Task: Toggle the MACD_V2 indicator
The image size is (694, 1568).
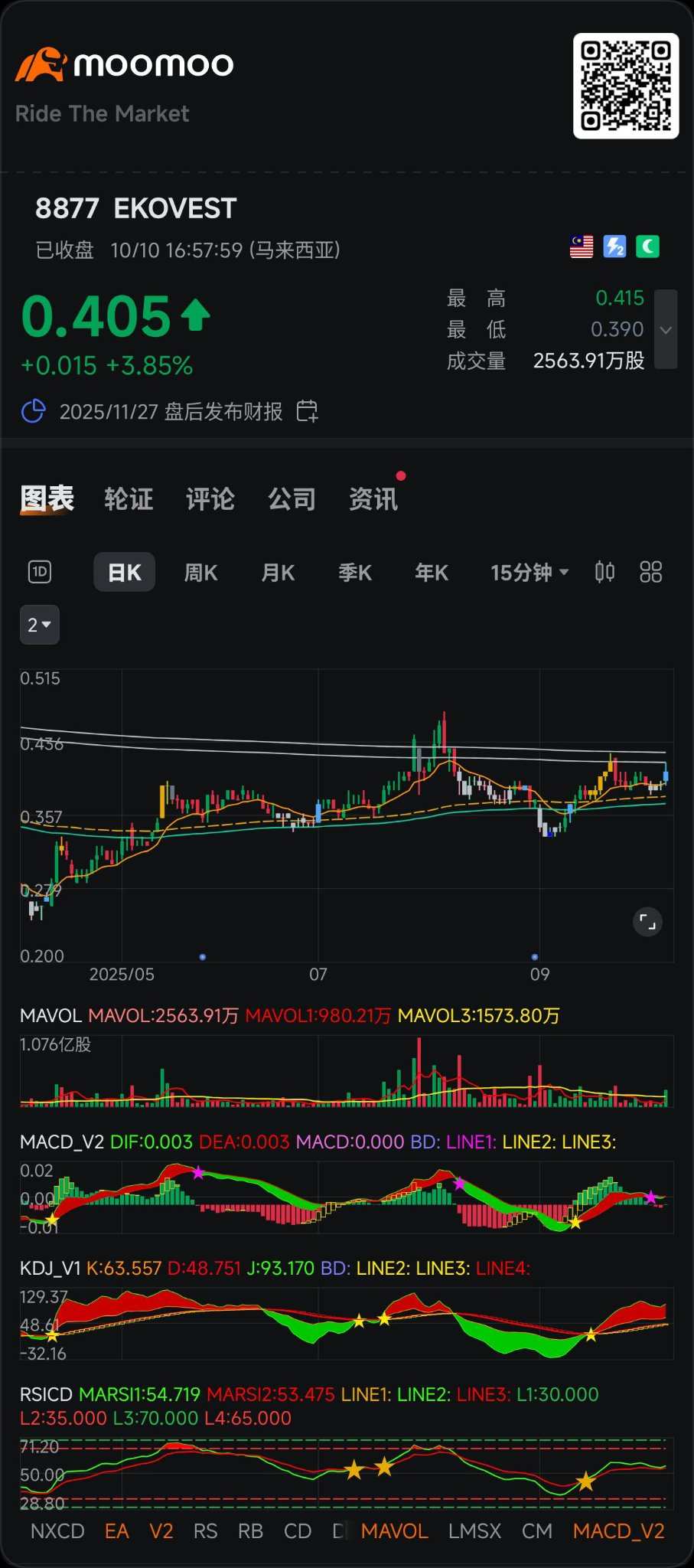Action: (618, 1531)
